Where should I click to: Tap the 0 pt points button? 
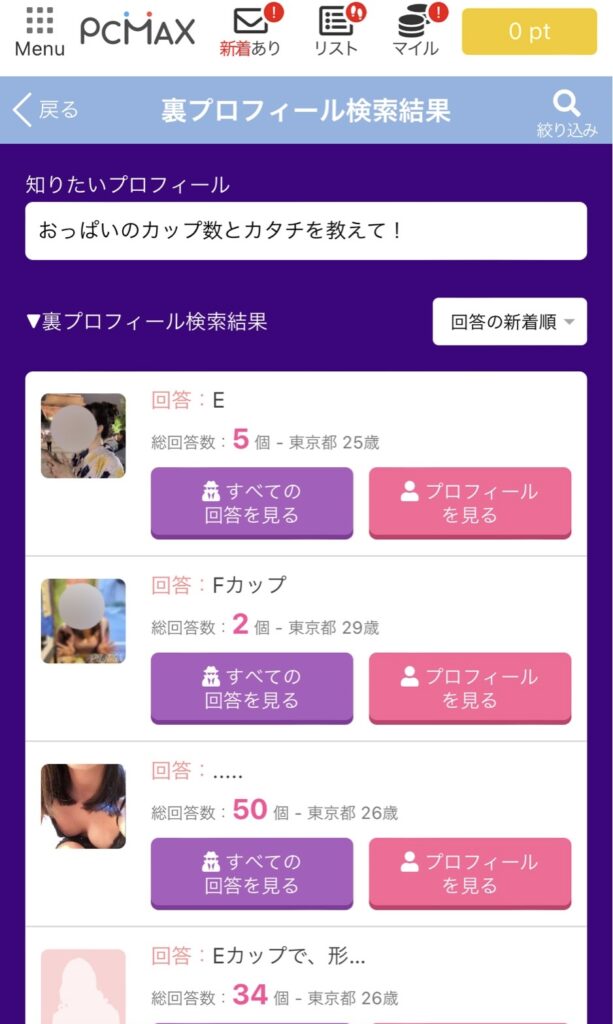point(529,32)
